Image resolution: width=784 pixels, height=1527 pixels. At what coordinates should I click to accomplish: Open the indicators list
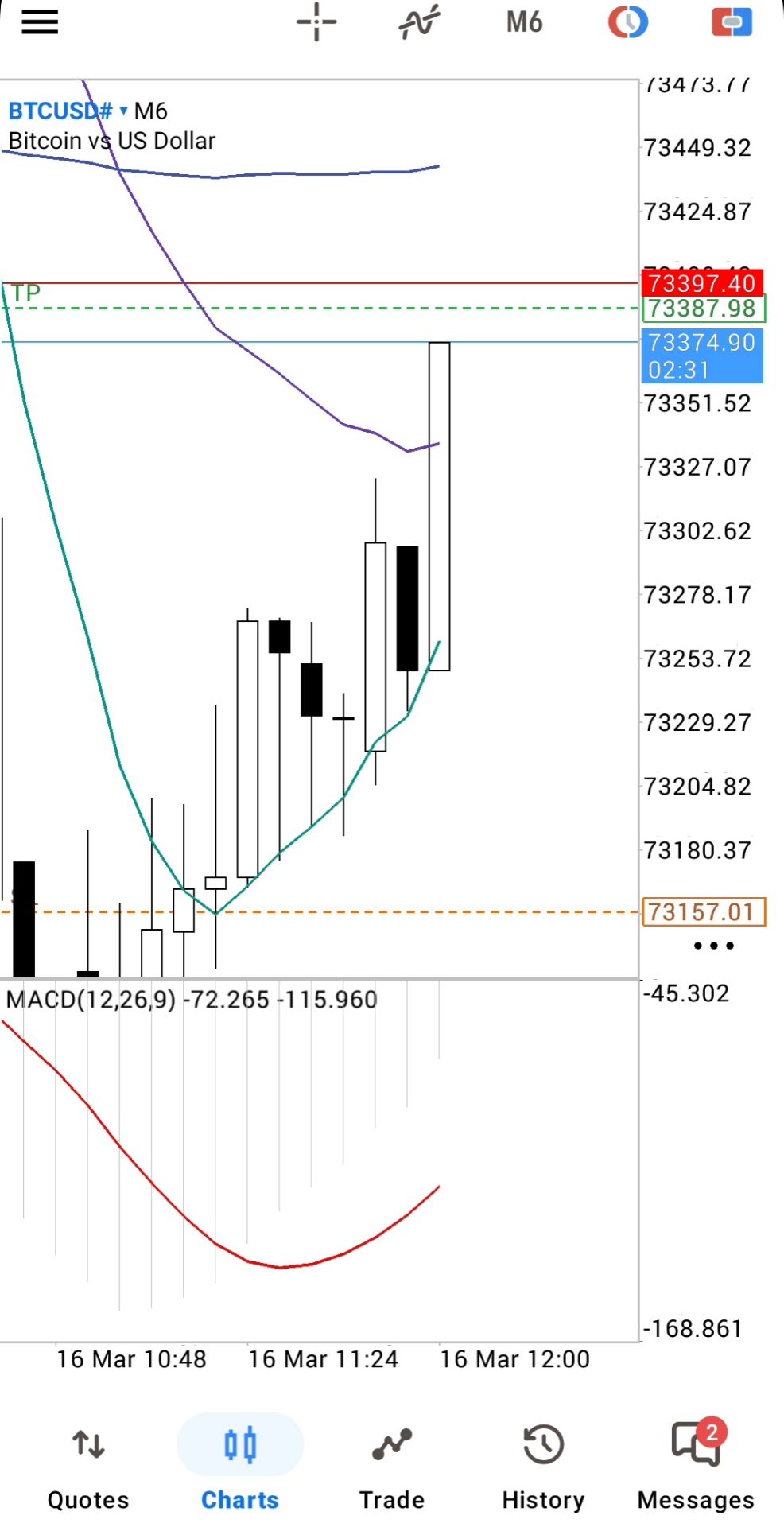tap(419, 22)
